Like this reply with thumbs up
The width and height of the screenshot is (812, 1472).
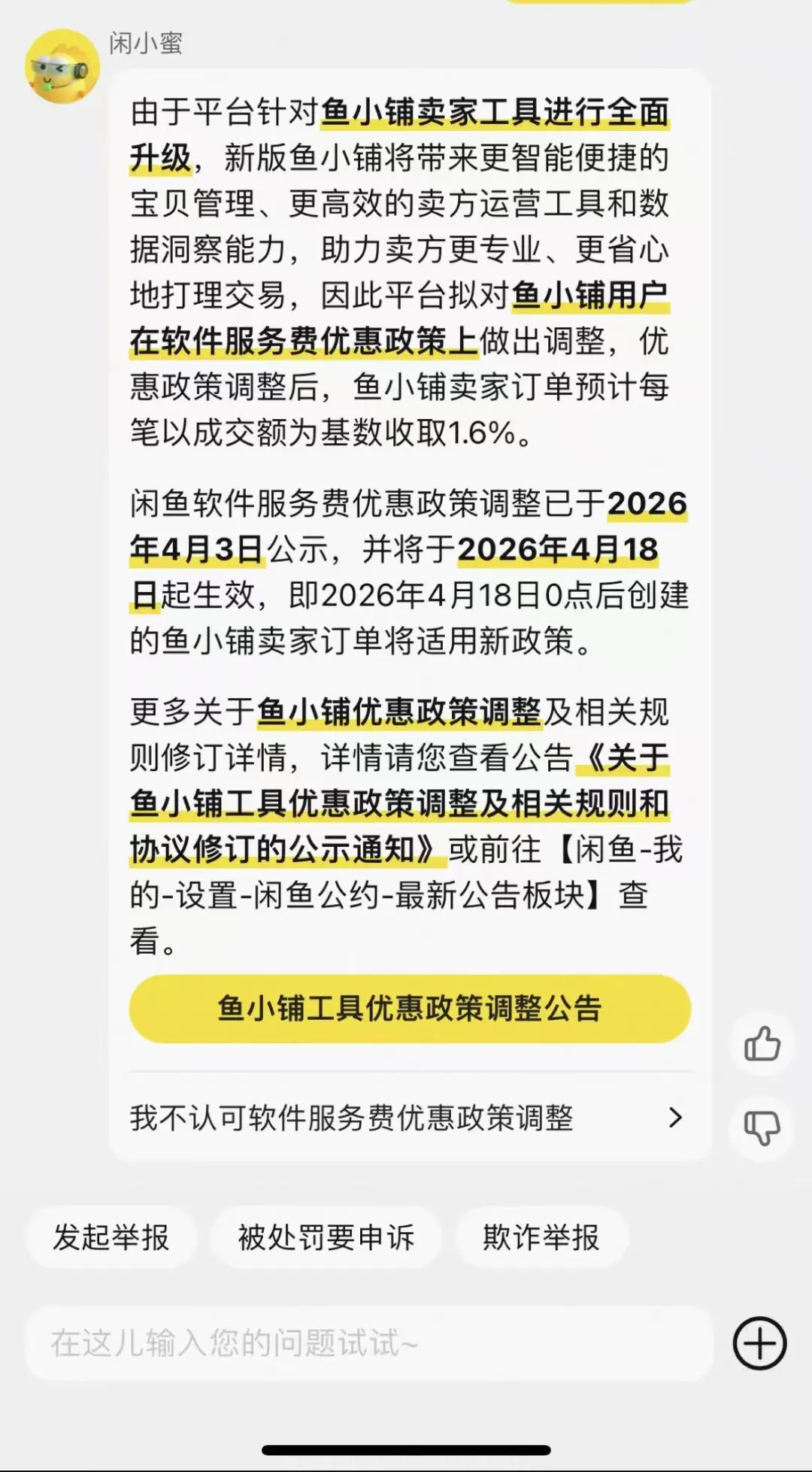[762, 1044]
